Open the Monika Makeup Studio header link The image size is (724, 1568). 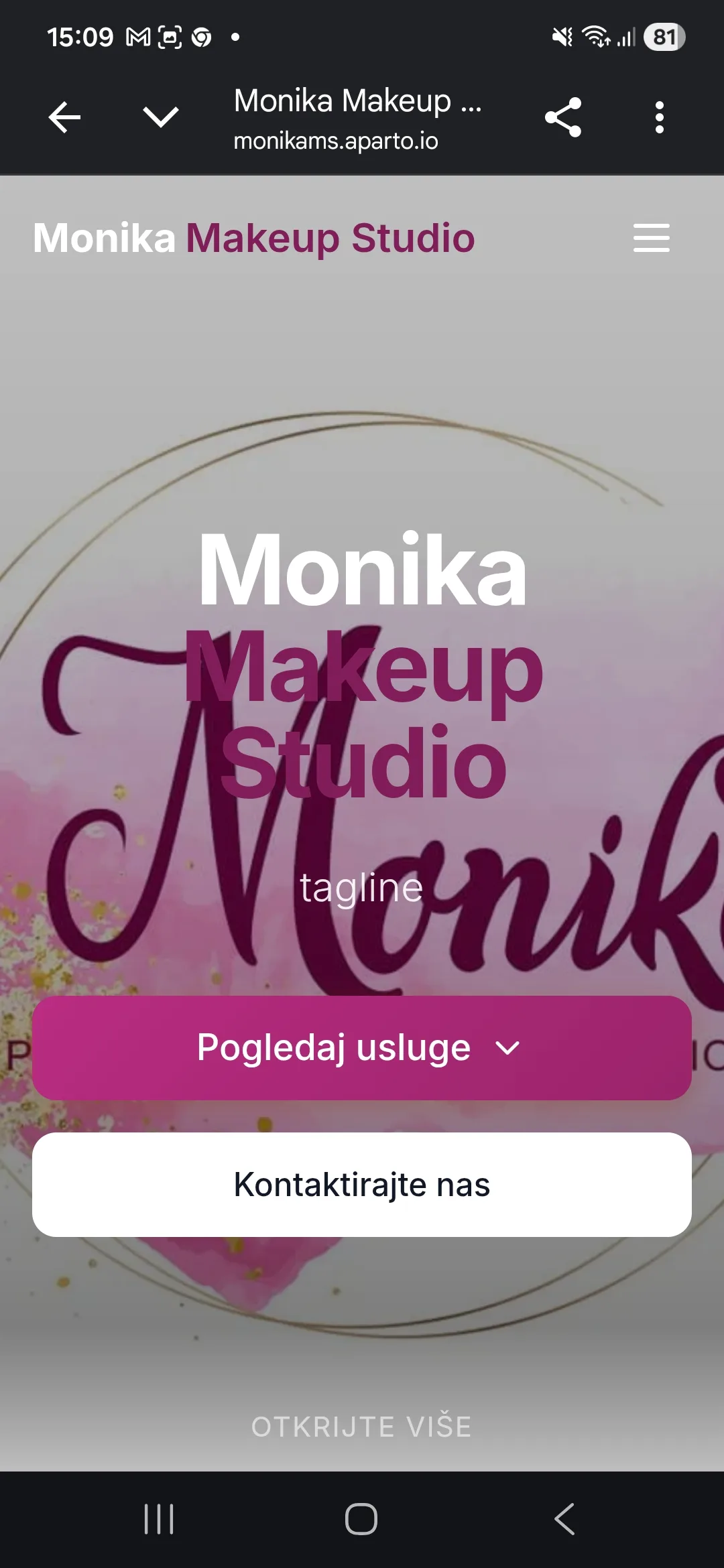click(254, 238)
